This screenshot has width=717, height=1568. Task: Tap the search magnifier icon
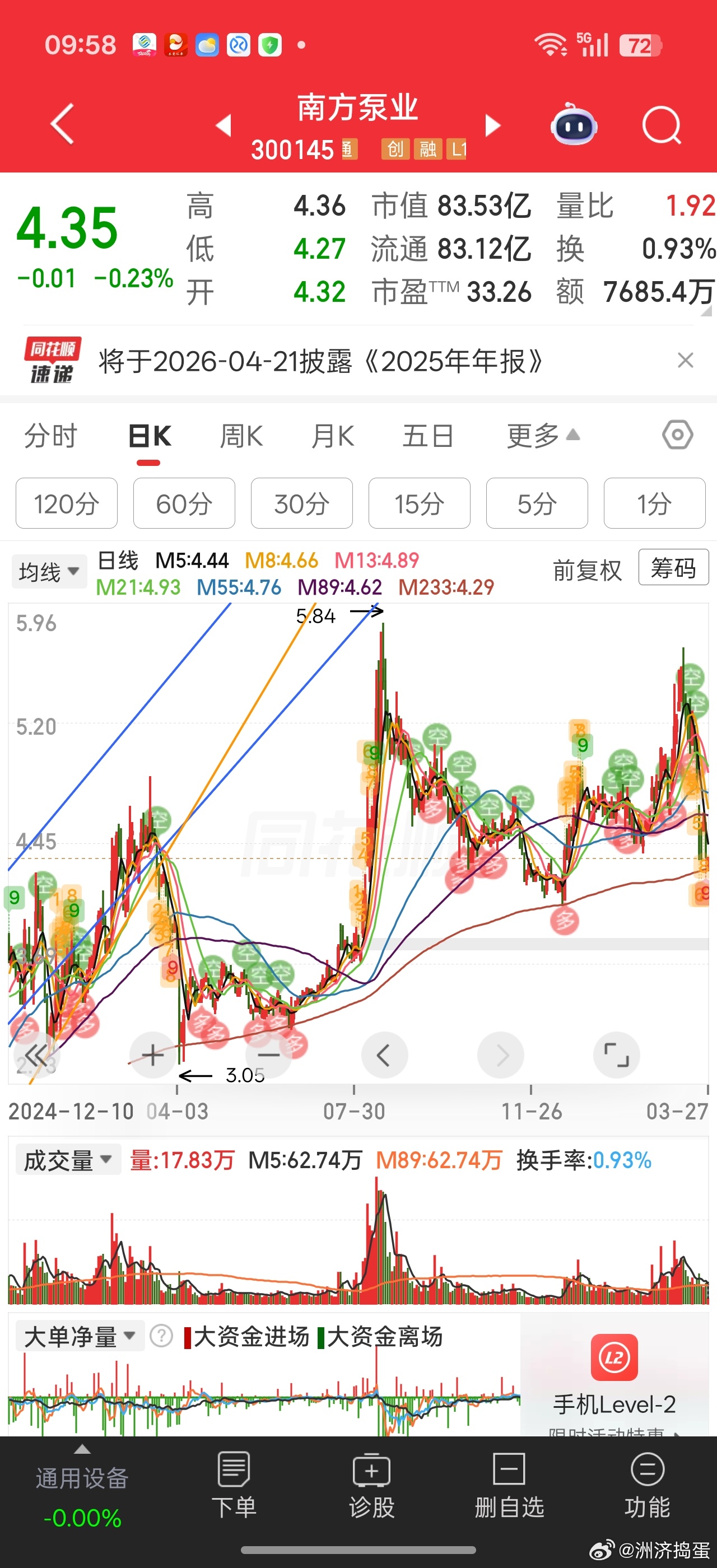pos(662,125)
